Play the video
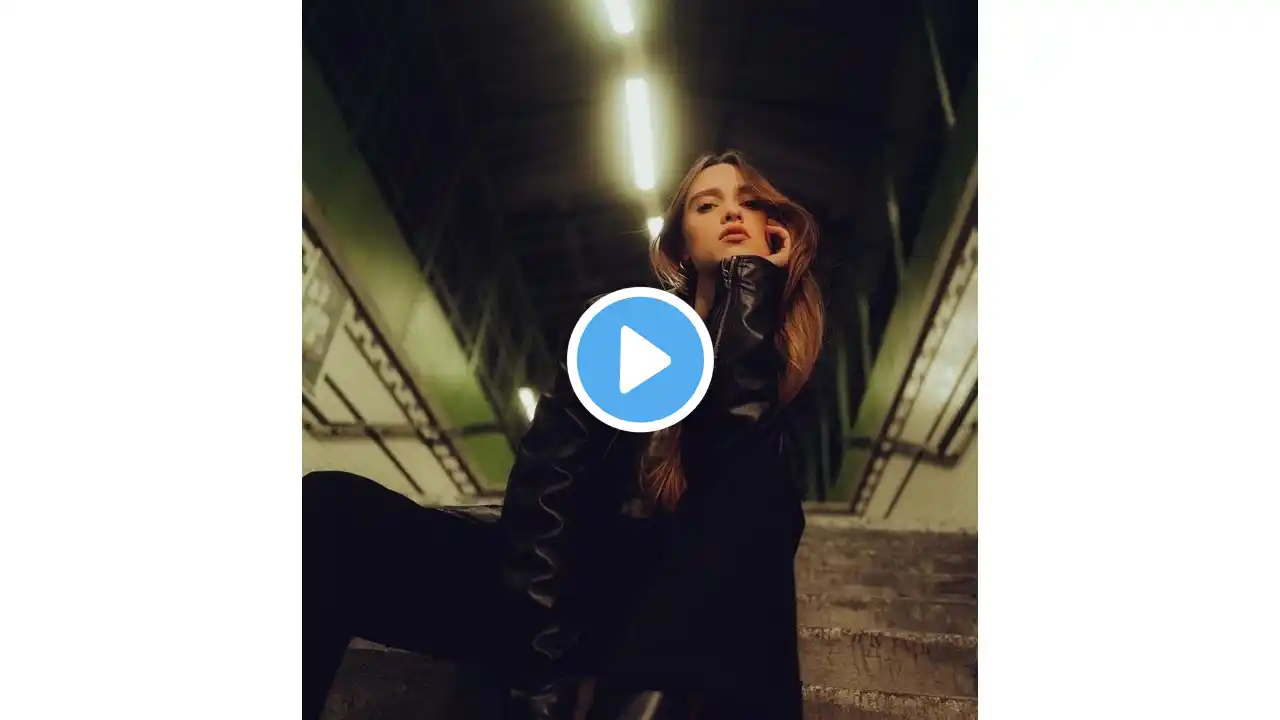The height and width of the screenshot is (720, 1280). (640, 360)
